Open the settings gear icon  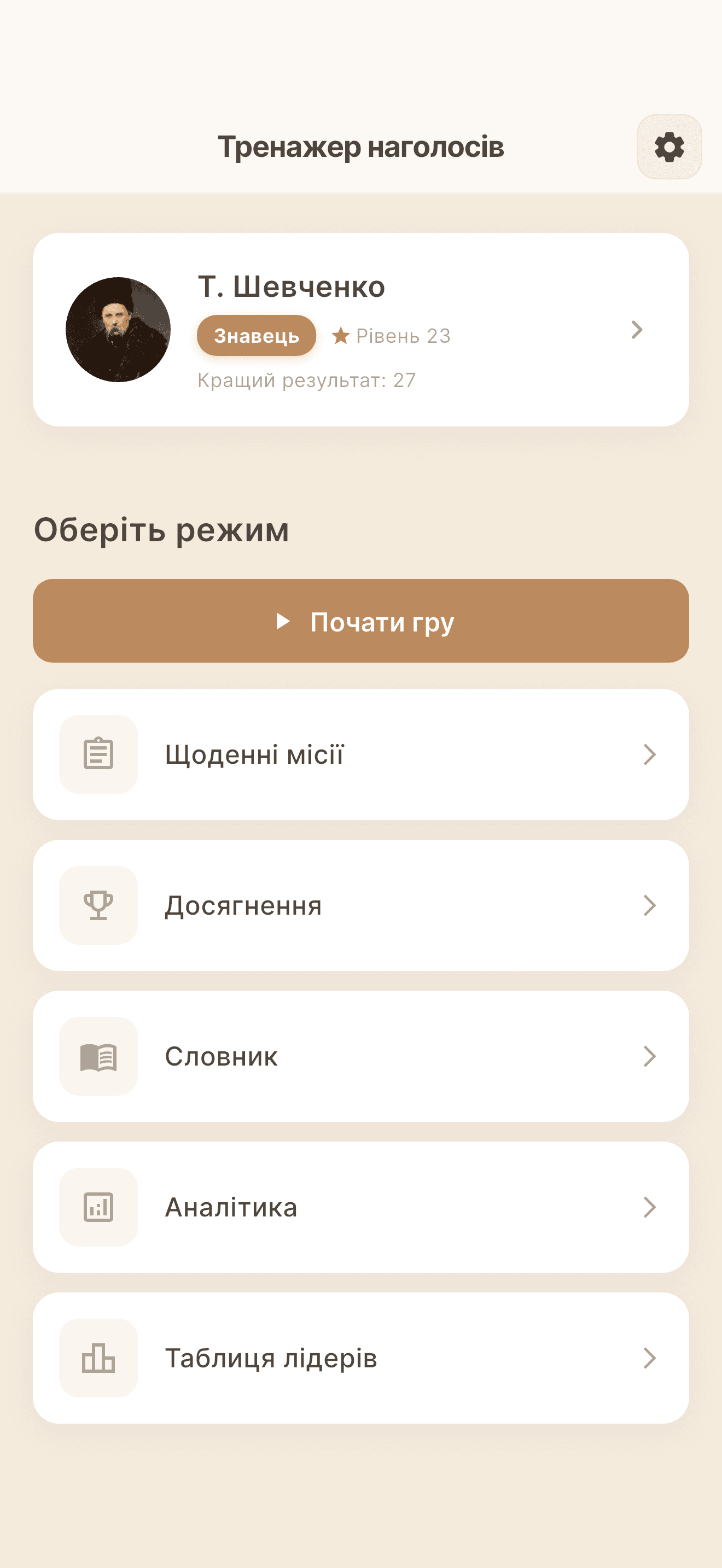tap(668, 147)
